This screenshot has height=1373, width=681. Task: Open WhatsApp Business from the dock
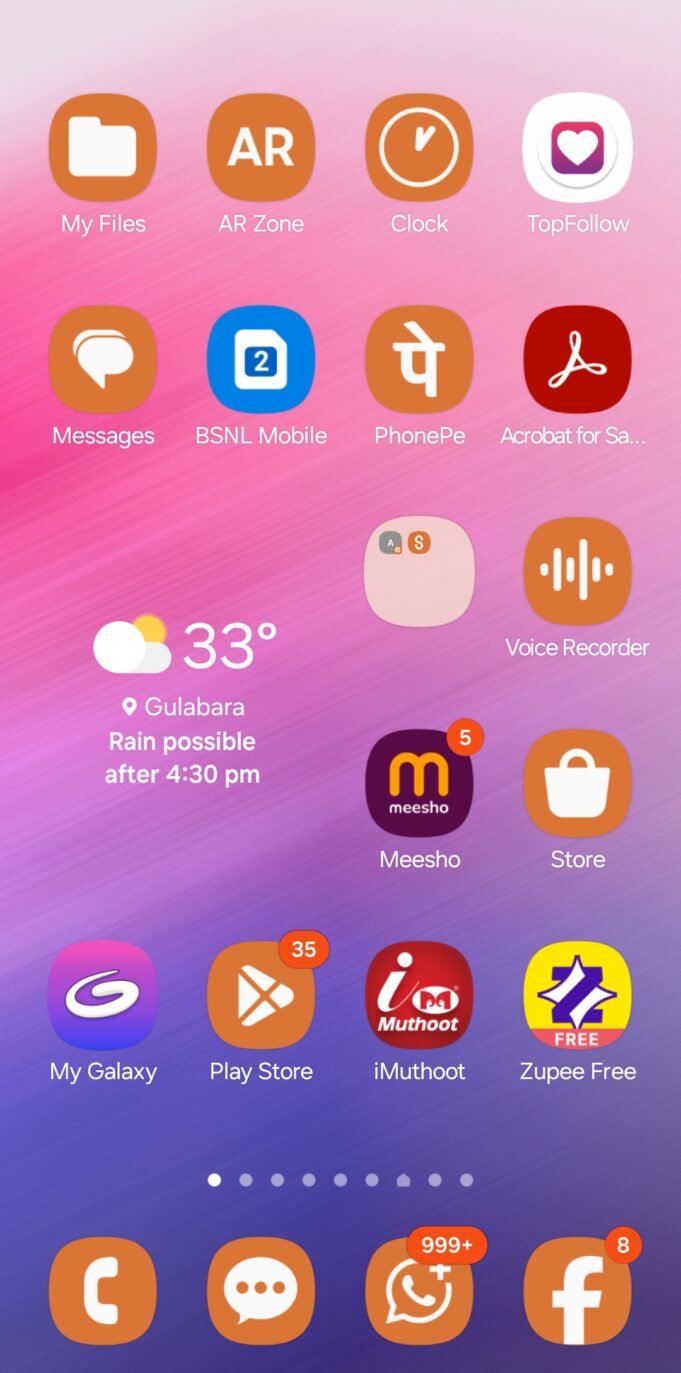point(419,1291)
